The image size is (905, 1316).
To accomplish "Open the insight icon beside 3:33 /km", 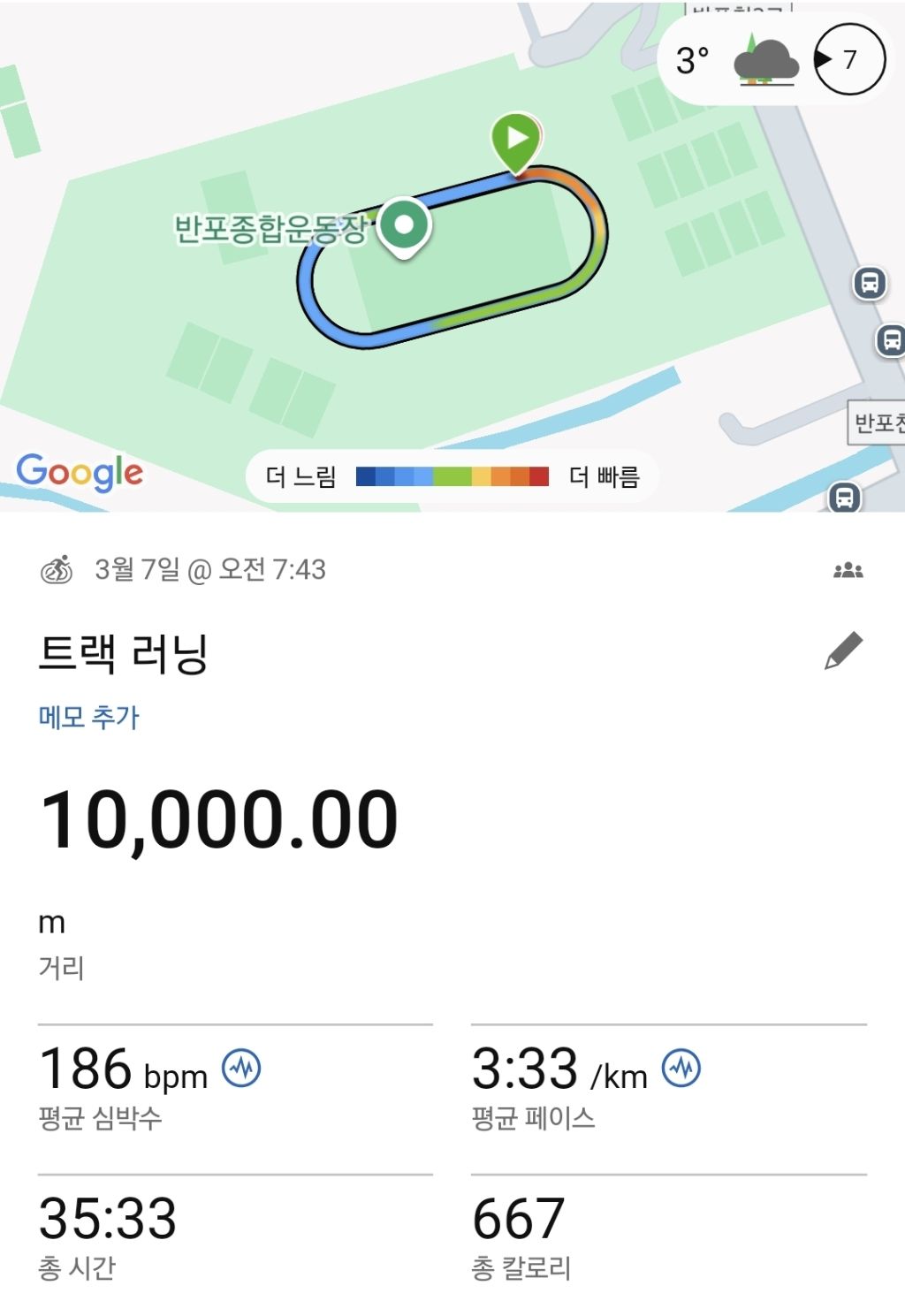I will (681, 1069).
